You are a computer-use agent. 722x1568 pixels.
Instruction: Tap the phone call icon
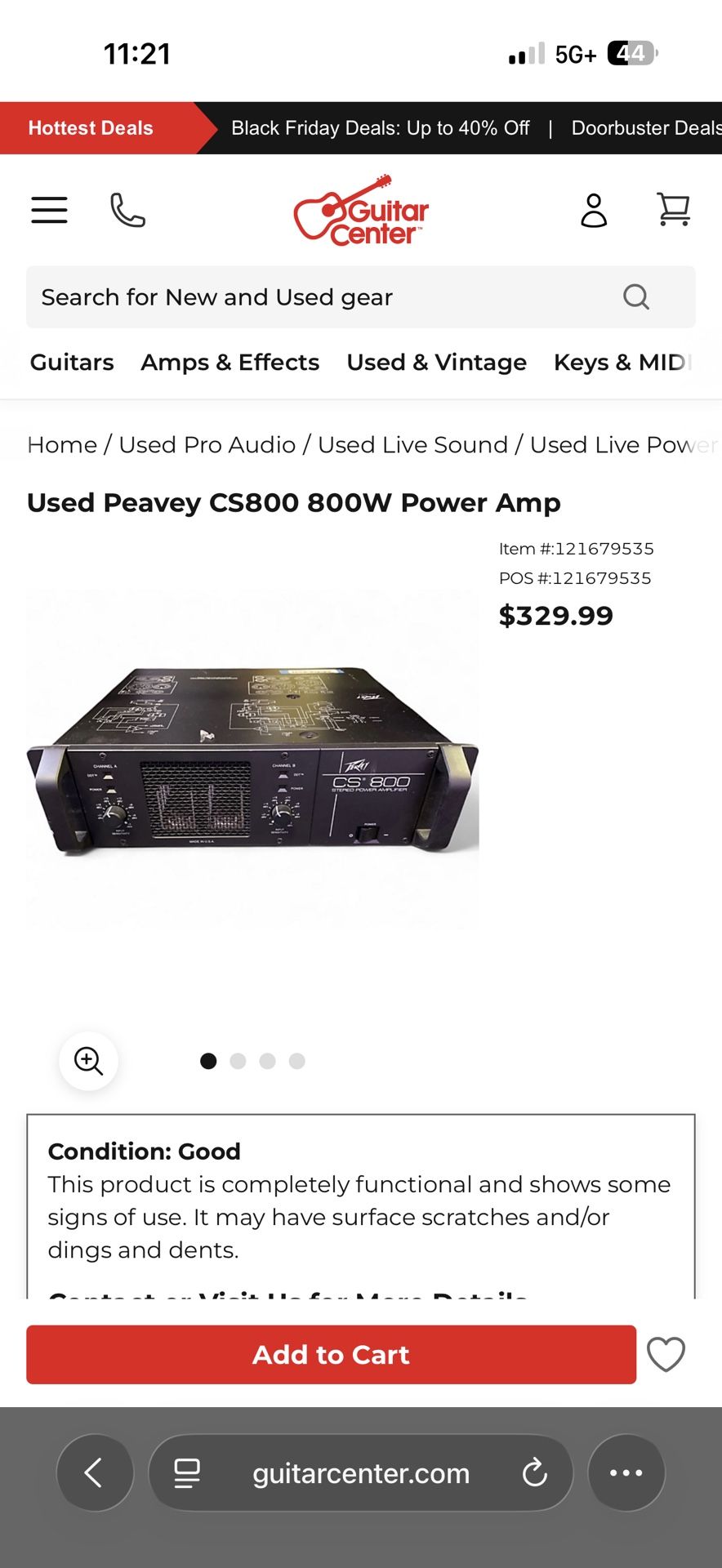click(x=127, y=210)
